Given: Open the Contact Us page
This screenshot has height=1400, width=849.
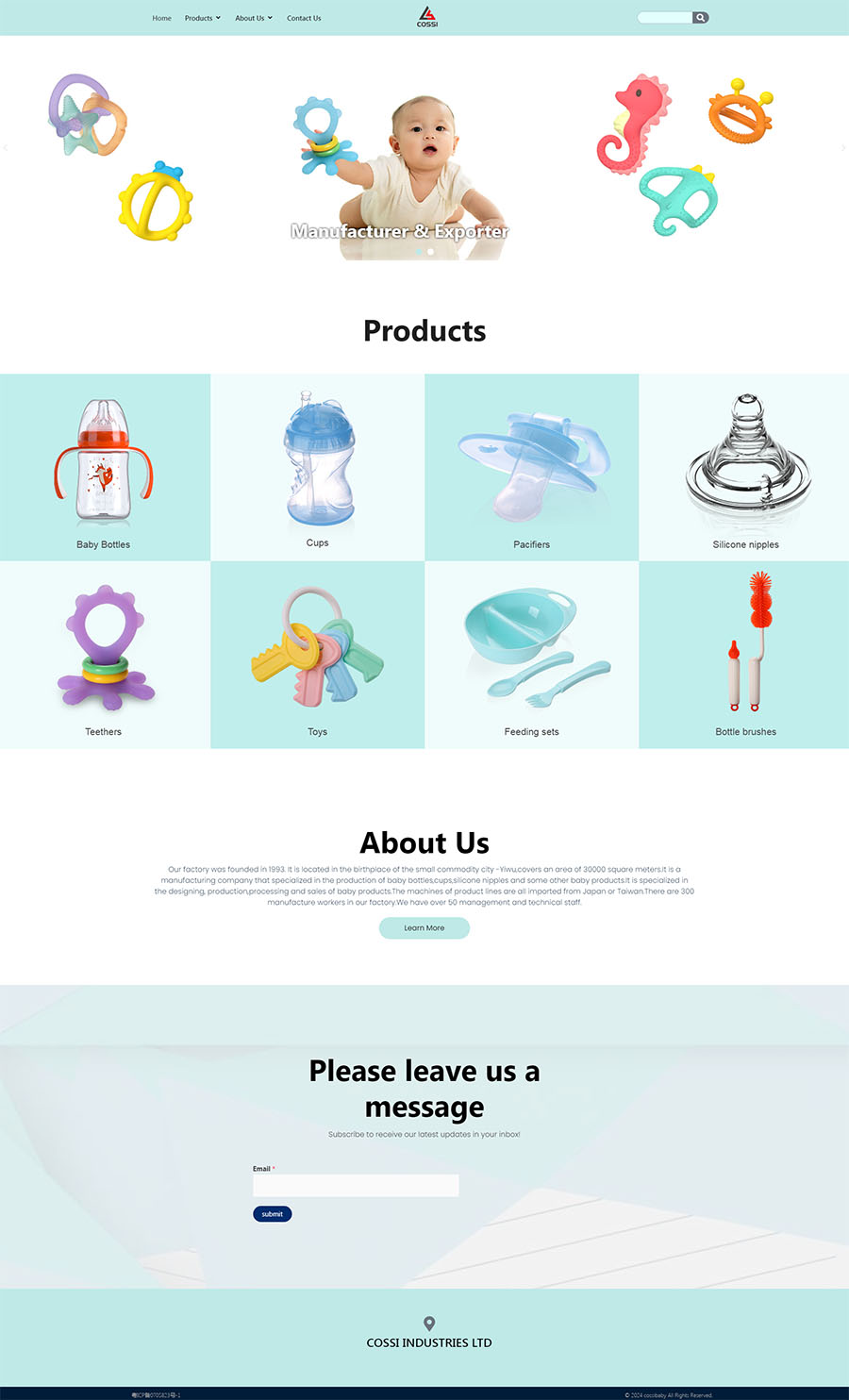Looking at the screenshot, I should (304, 18).
